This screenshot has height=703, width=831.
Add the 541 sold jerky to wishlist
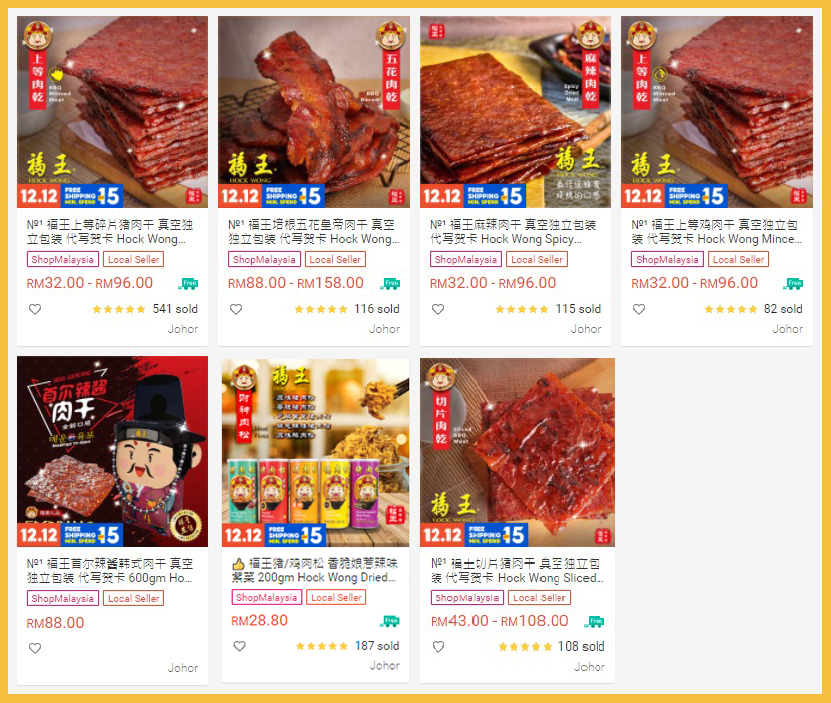35,309
